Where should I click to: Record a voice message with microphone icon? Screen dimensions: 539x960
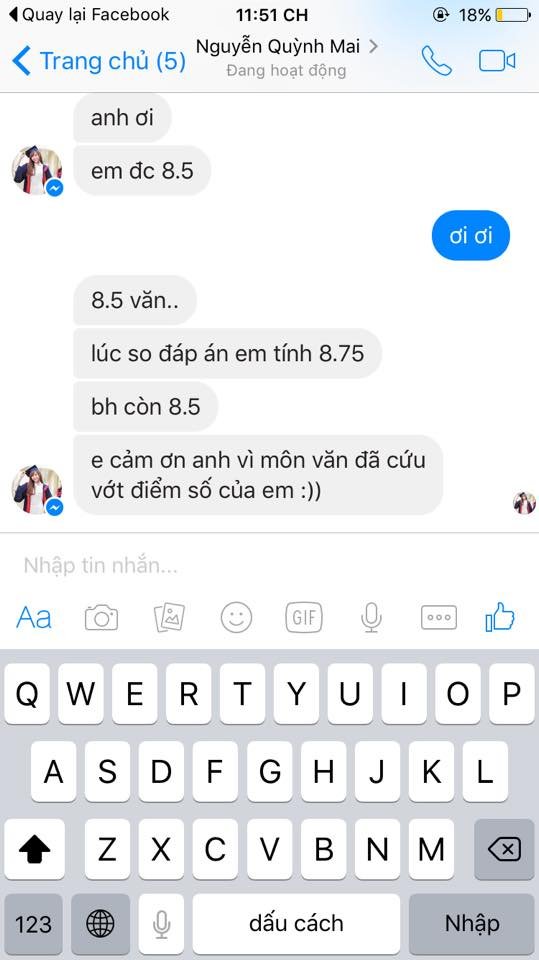click(x=371, y=617)
